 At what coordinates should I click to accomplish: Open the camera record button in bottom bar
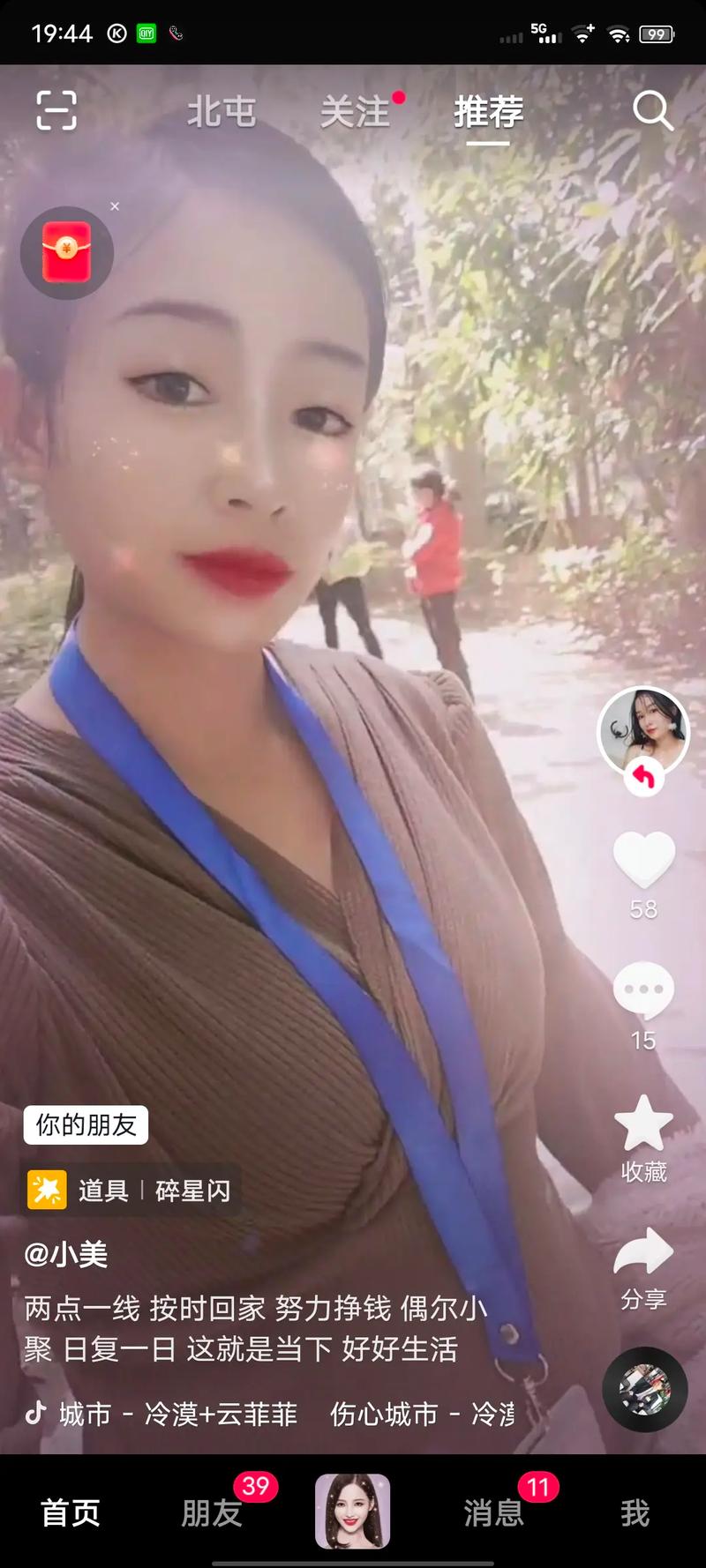pos(352,1512)
